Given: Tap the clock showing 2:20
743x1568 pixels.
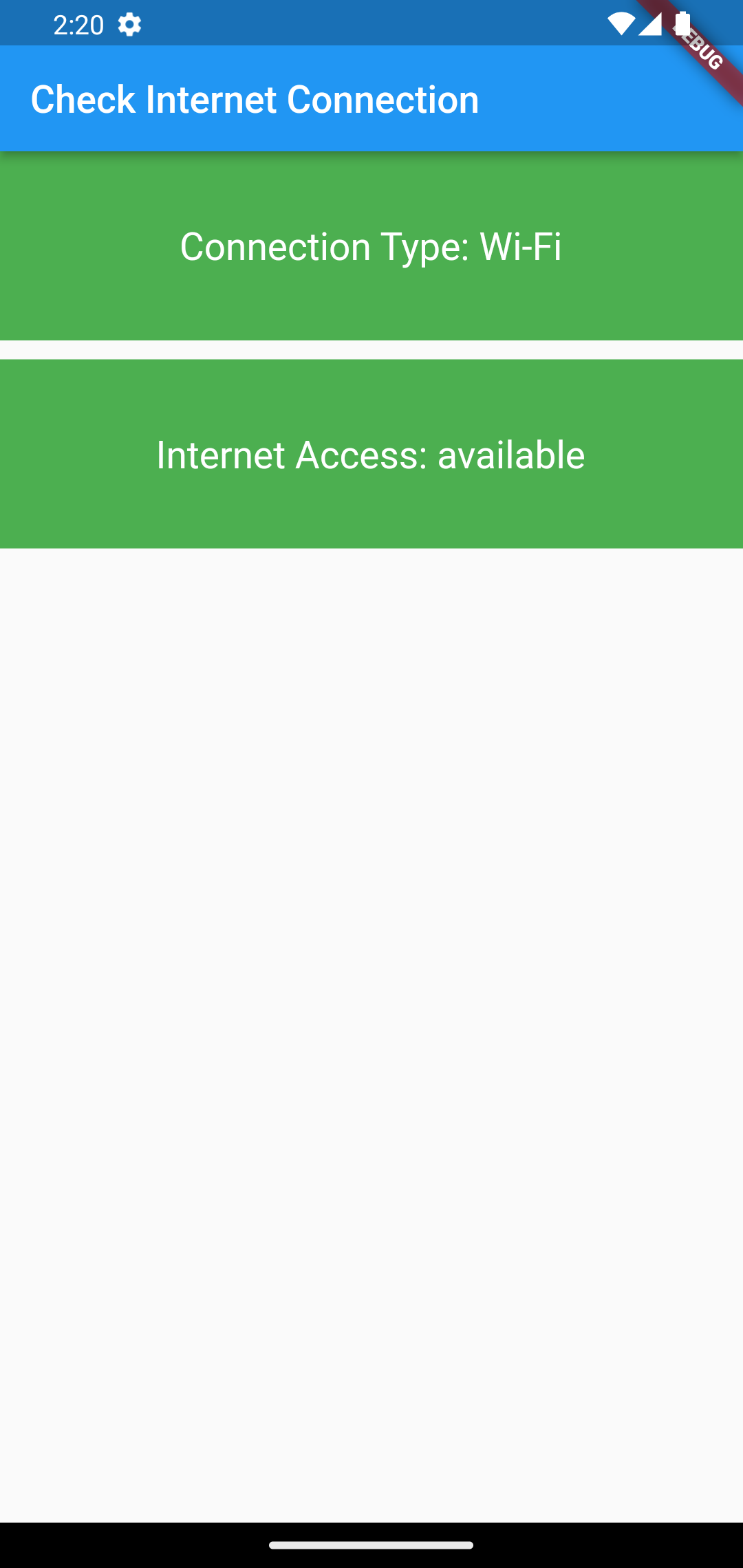Looking at the screenshot, I should (x=78, y=25).
